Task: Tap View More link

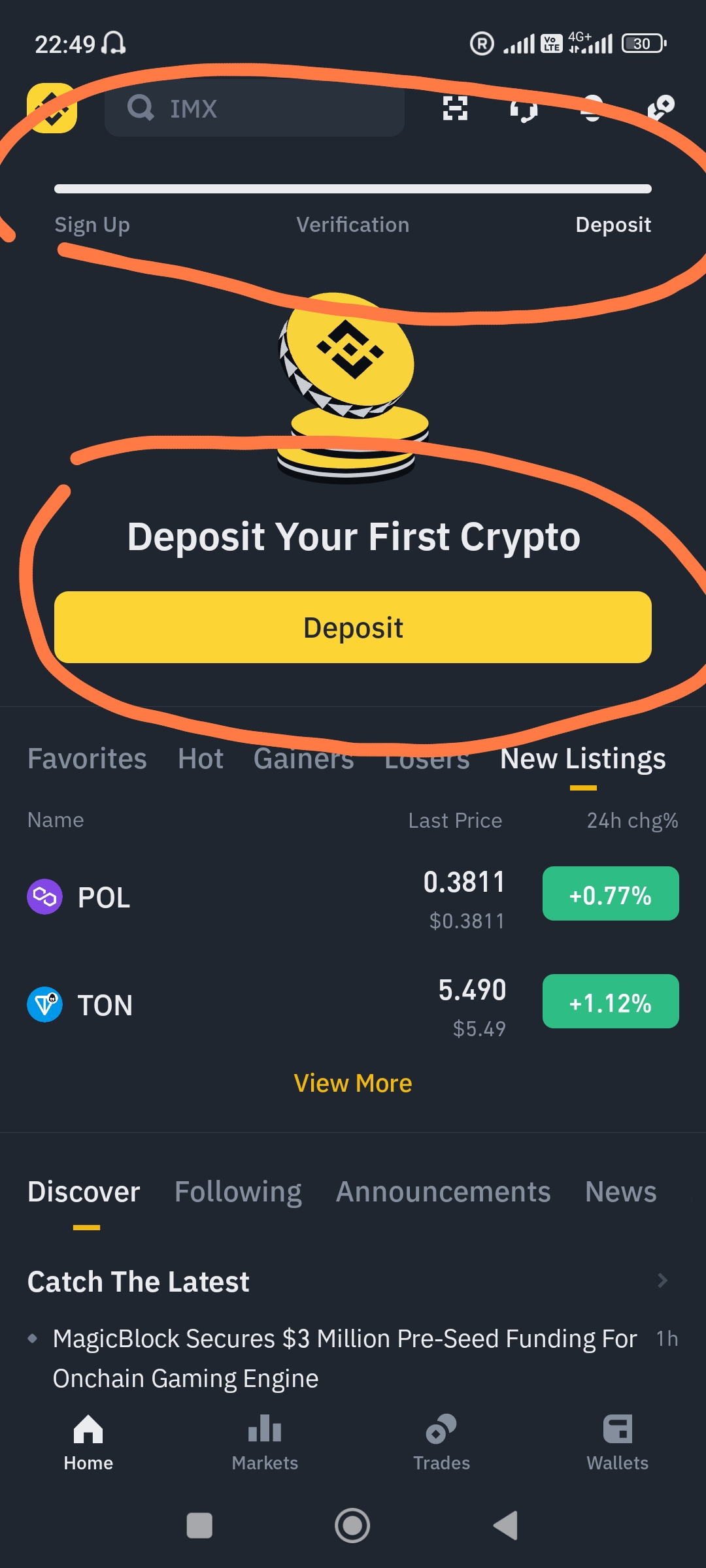Action: tap(353, 1083)
